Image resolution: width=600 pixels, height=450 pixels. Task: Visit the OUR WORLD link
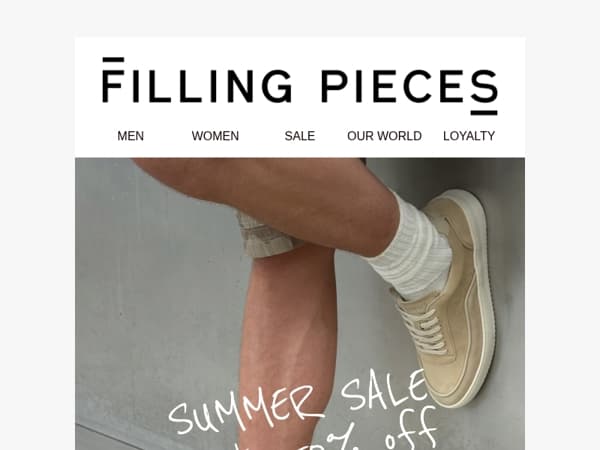(384, 136)
